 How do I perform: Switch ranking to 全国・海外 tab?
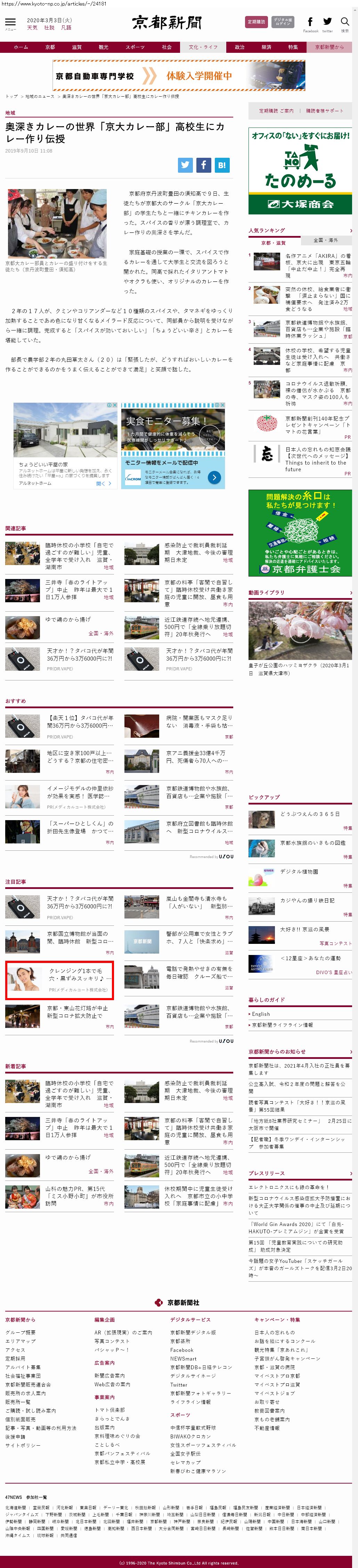(325, 240)
